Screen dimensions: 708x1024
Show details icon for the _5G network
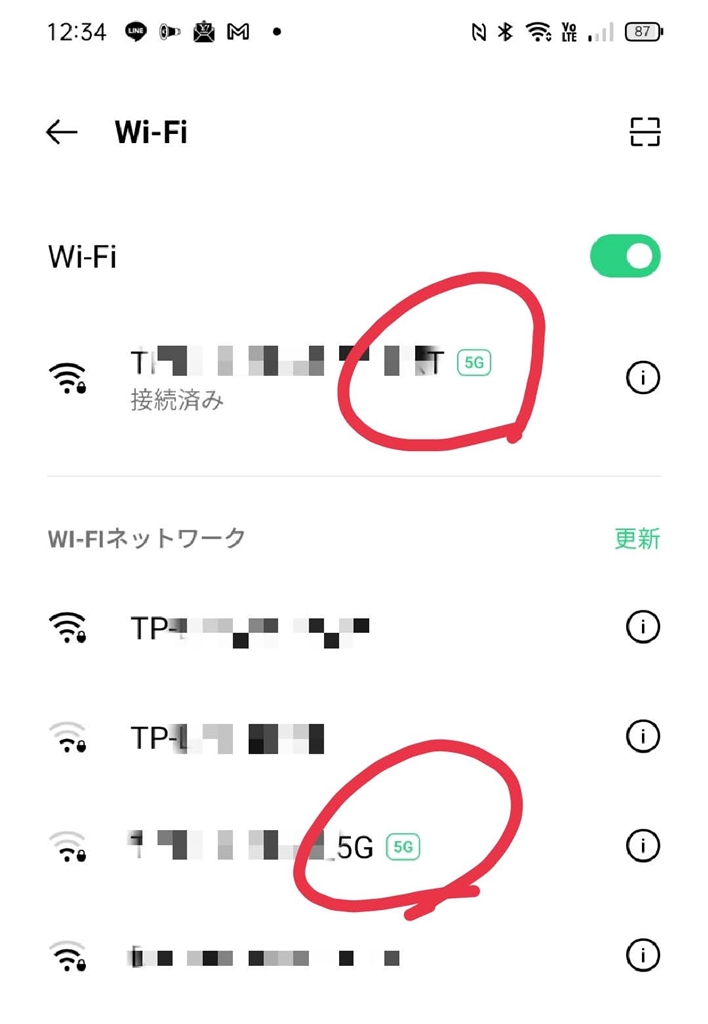coord(643,846)
